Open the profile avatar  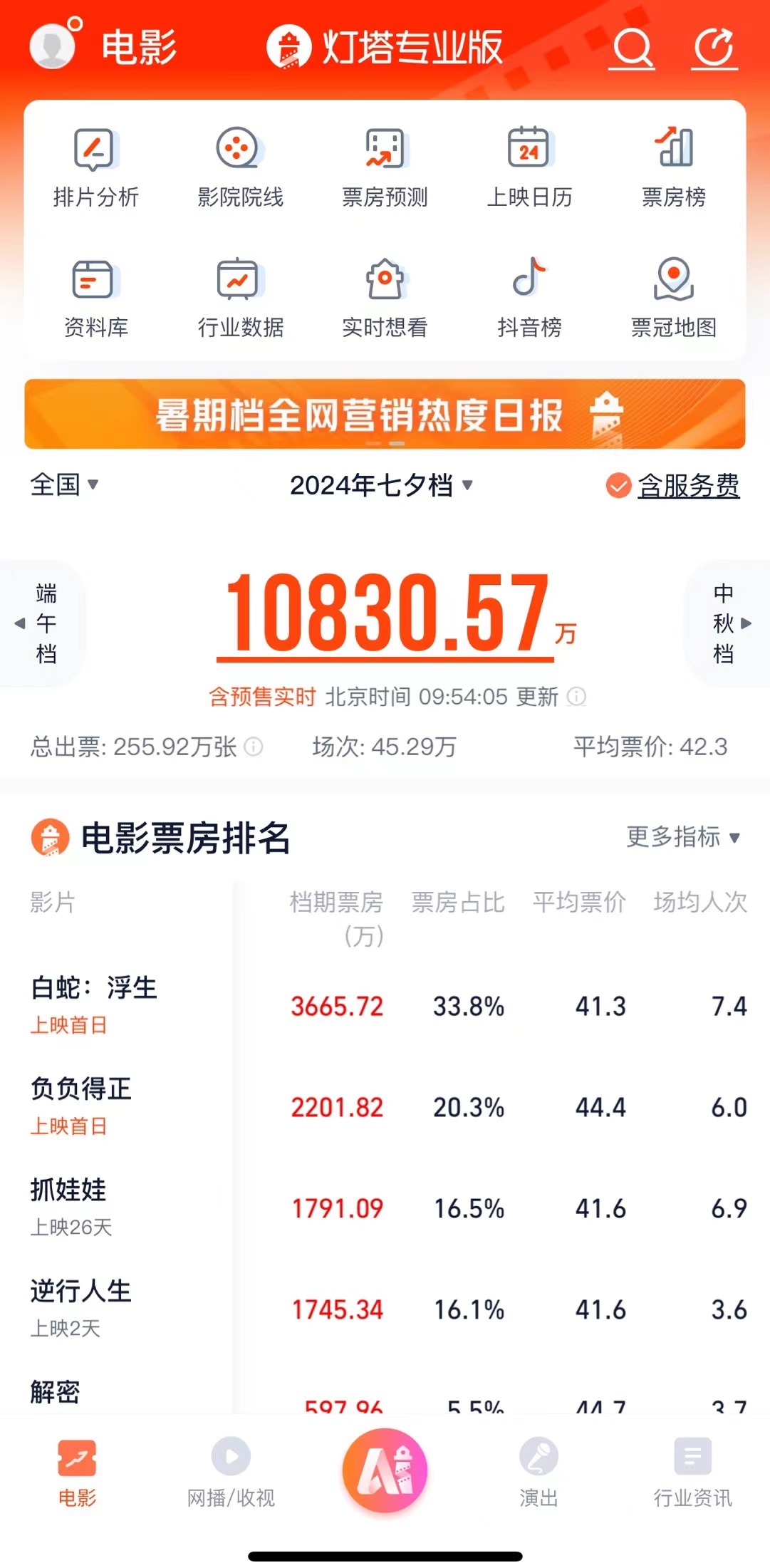click(53, 46)
